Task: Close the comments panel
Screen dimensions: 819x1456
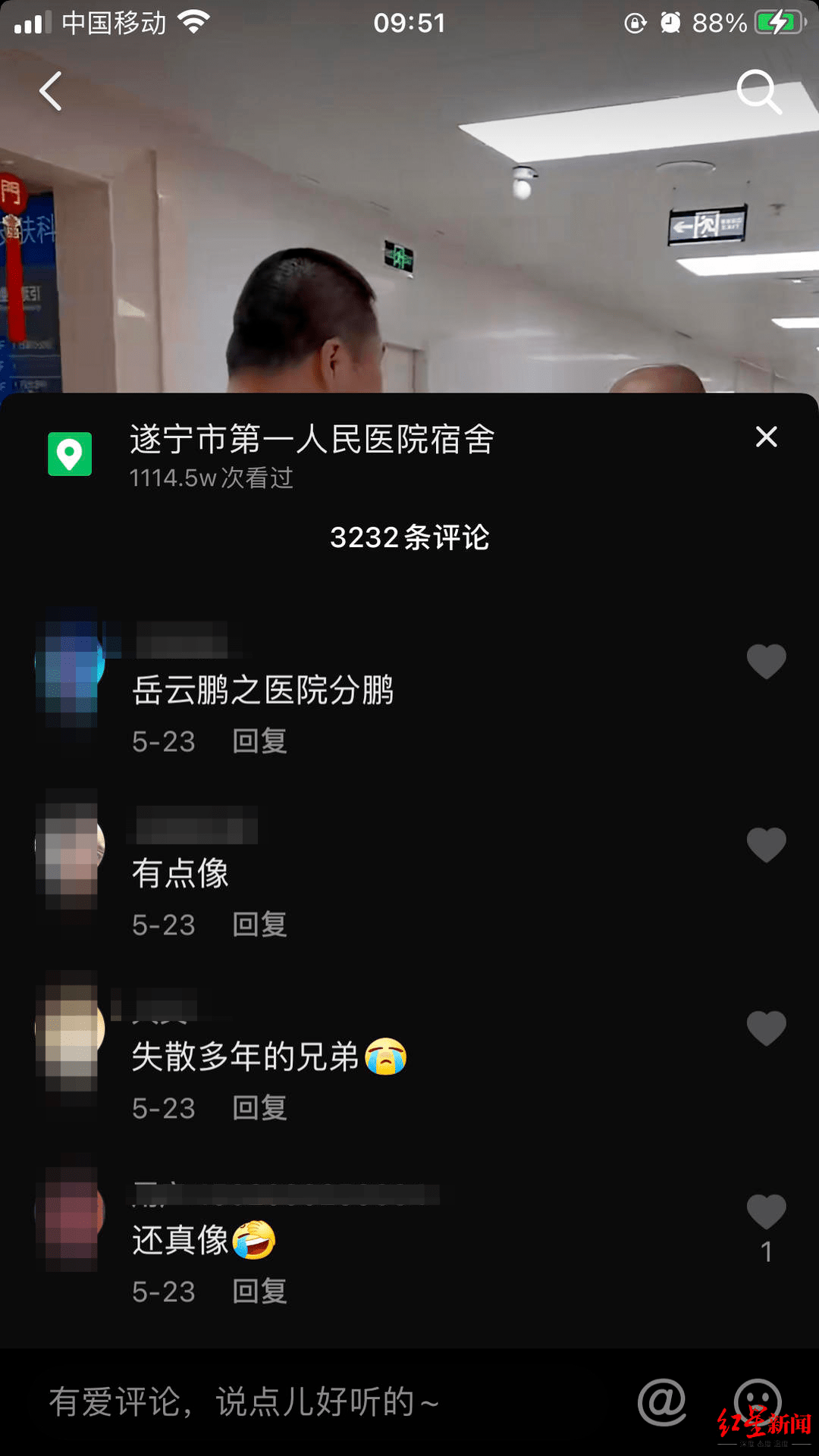Action: click(x=766, y=437)
